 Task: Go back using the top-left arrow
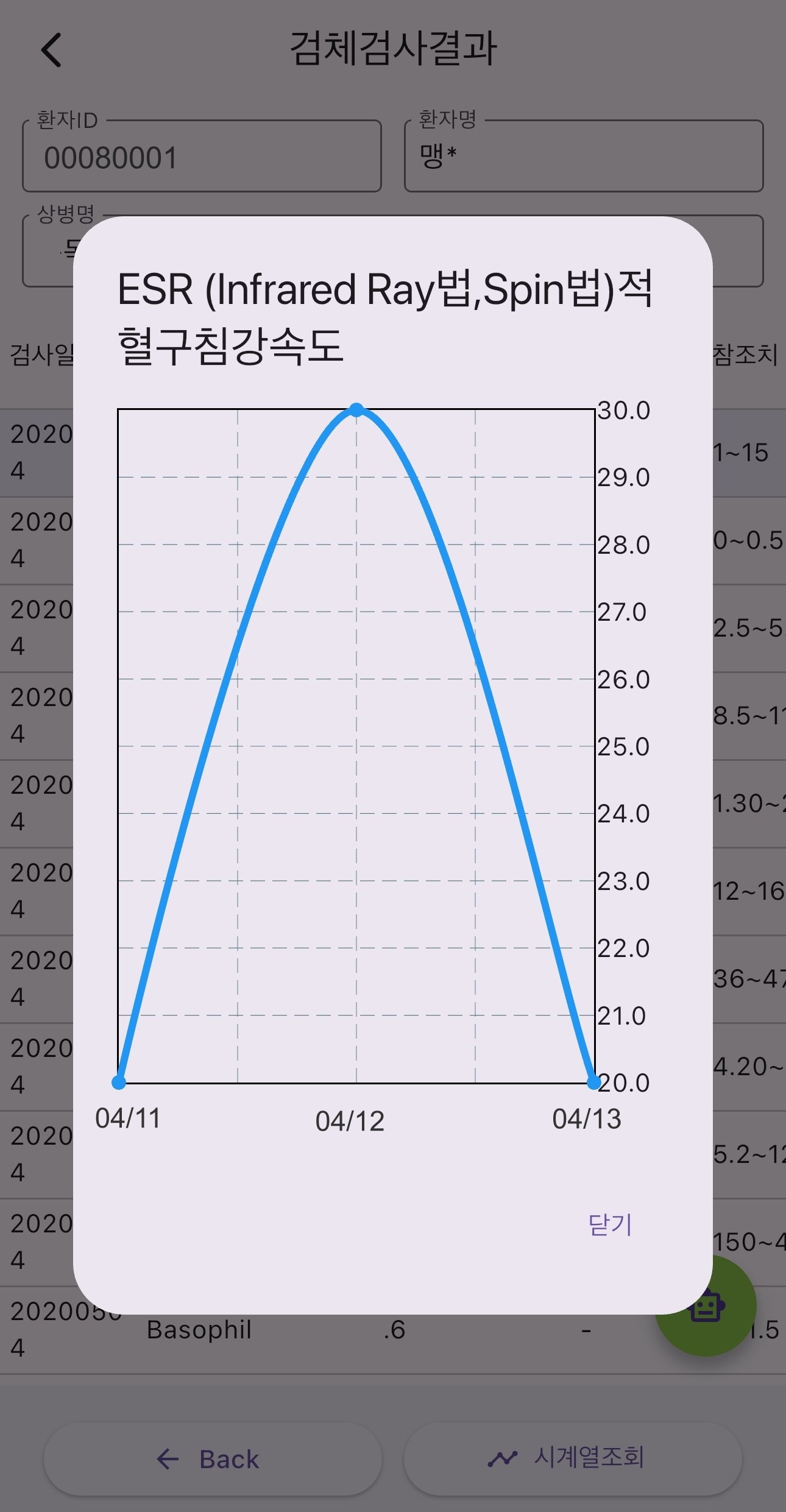click(x=52, y=50)
